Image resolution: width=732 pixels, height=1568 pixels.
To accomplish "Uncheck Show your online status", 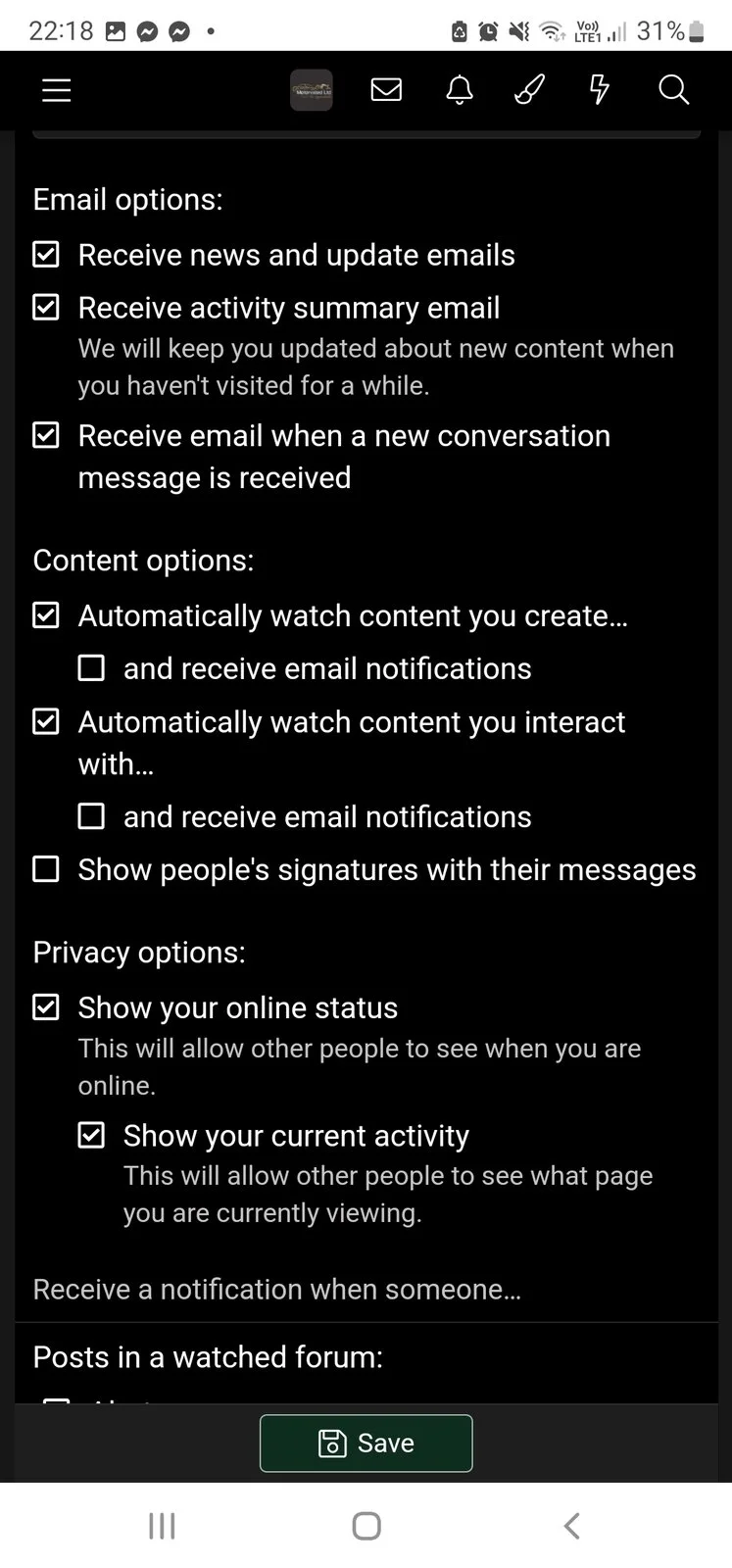I will click(x=46, y=1007).
